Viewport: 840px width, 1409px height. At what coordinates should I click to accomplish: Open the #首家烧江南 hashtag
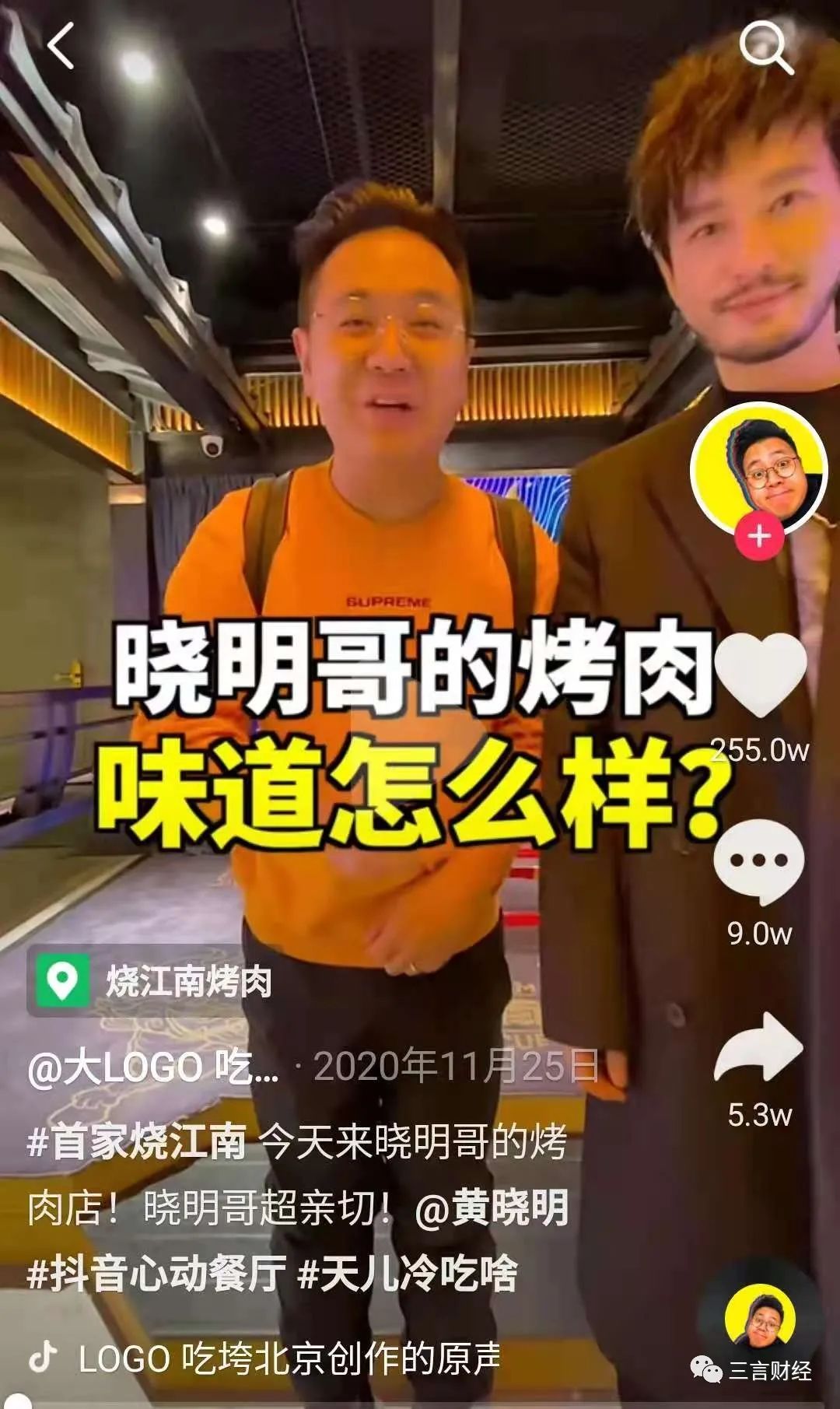[137, 1142]
